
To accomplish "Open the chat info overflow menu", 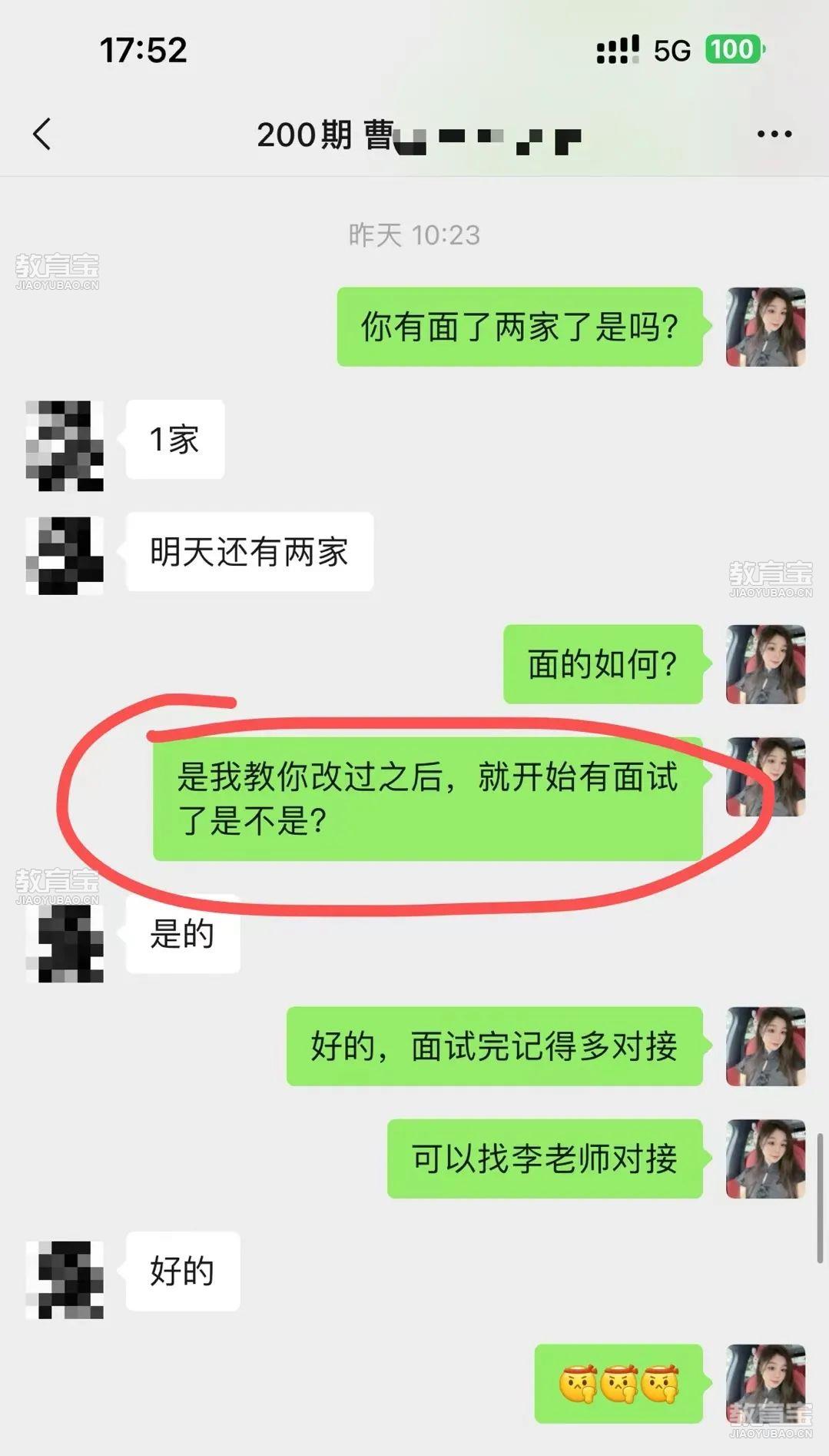I will 774,135.
